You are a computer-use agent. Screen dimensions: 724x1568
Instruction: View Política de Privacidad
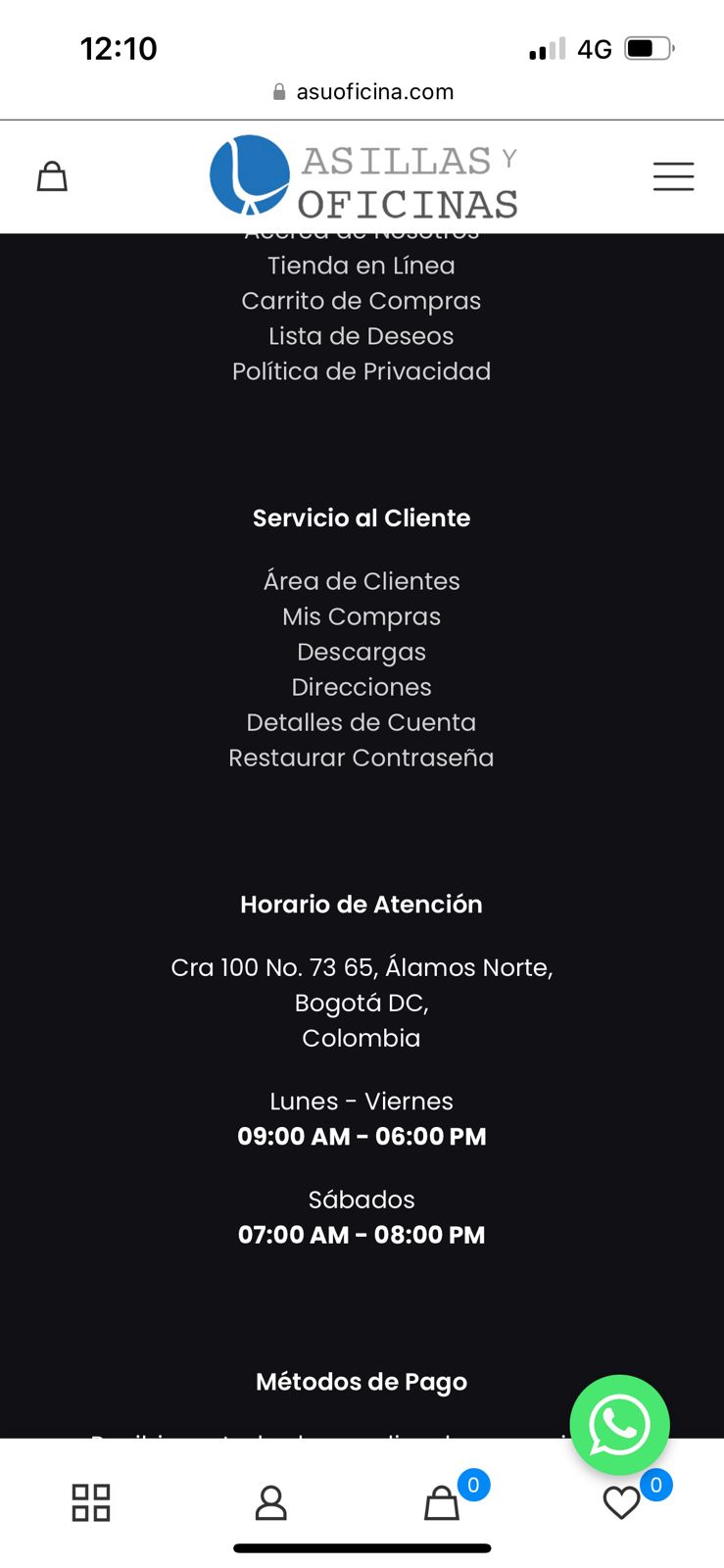[362, 371]
